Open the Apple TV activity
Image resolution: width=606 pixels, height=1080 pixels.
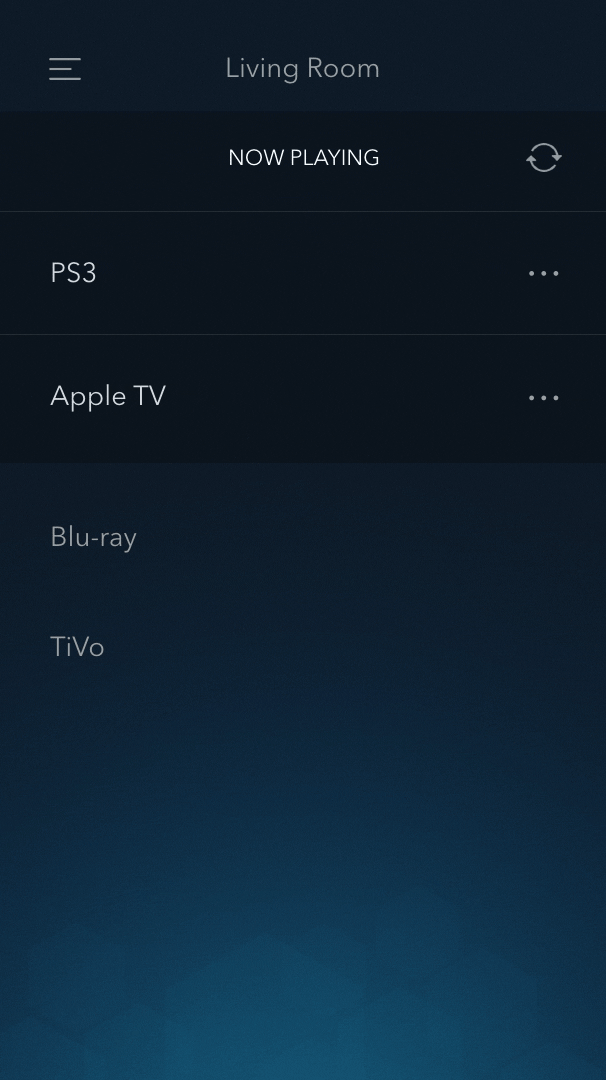tap(108, 396)
